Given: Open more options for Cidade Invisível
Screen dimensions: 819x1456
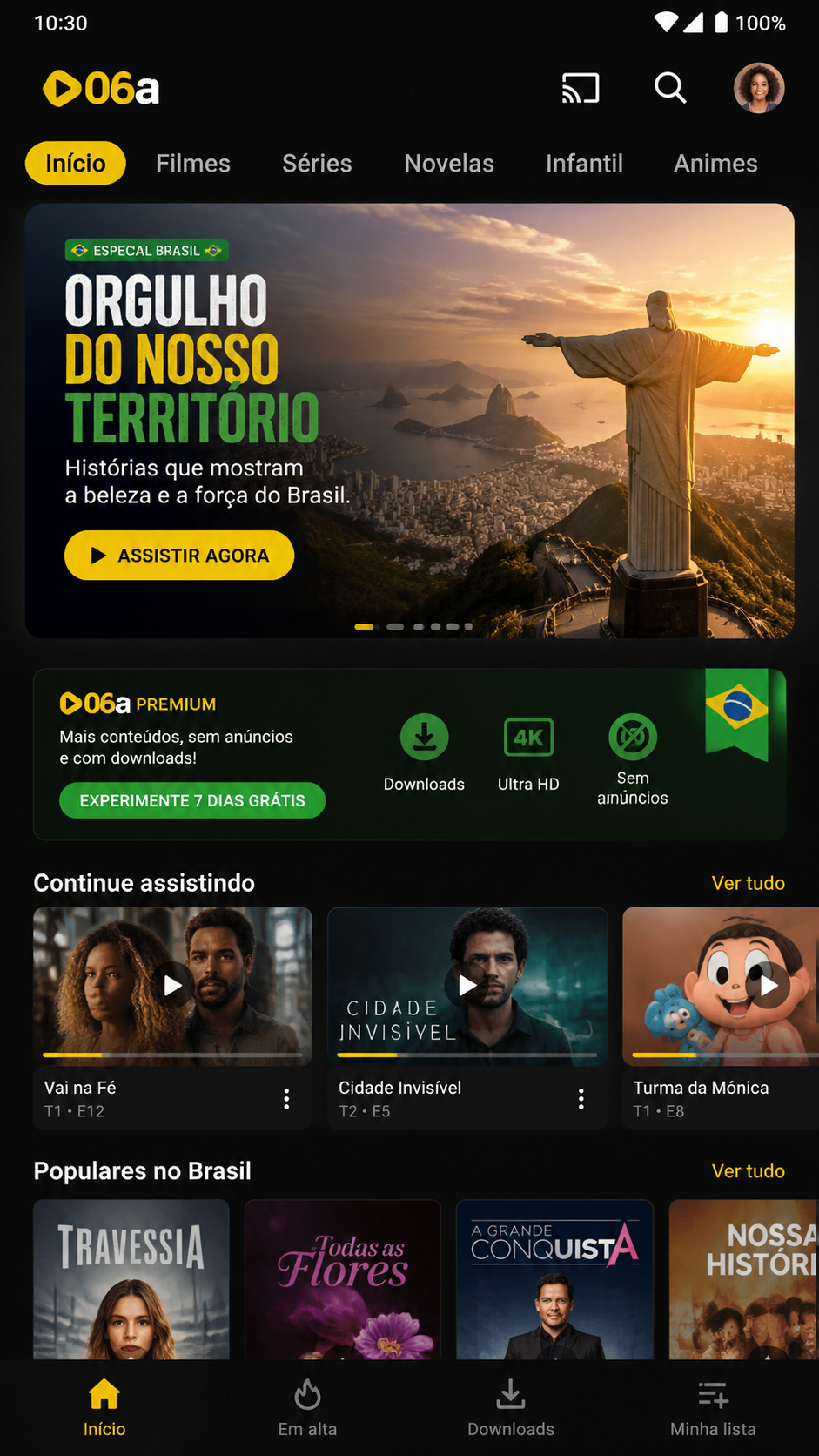Looking at the screenshot, I should tap(581, 1099).
